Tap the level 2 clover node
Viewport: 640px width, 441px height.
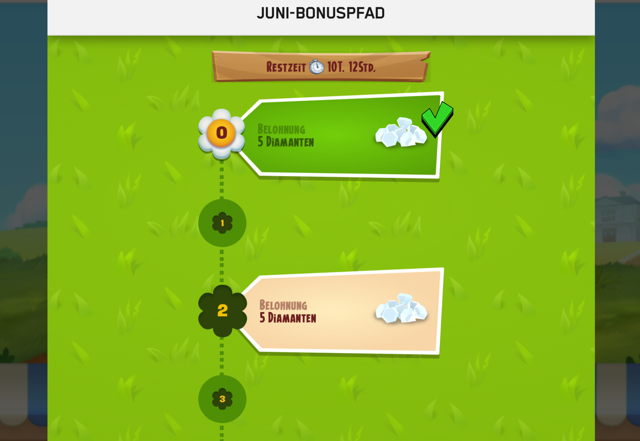(x=222, y=311)
